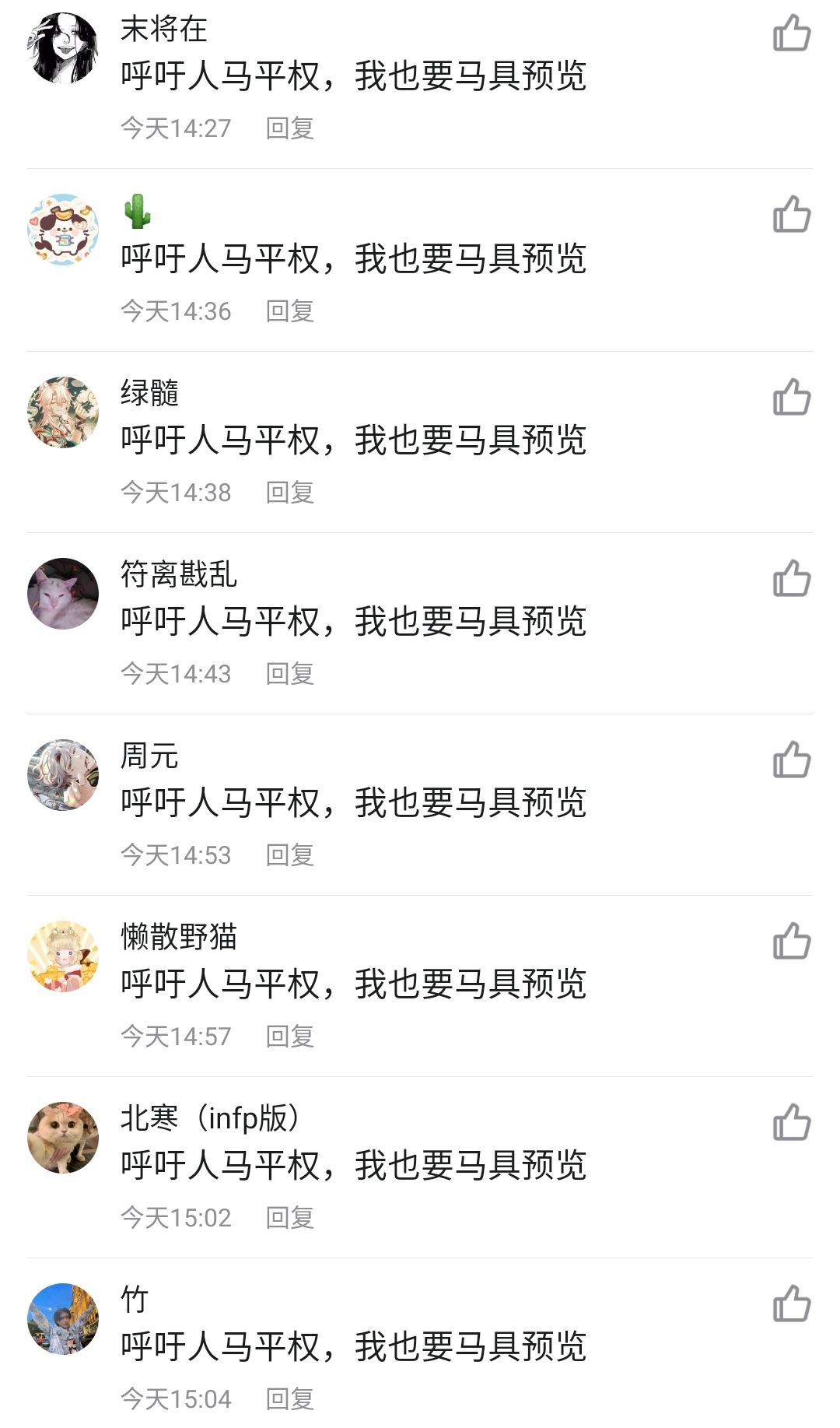
Task: Like the comment by 北寒（infp版）
Action: pos(792,1122)
